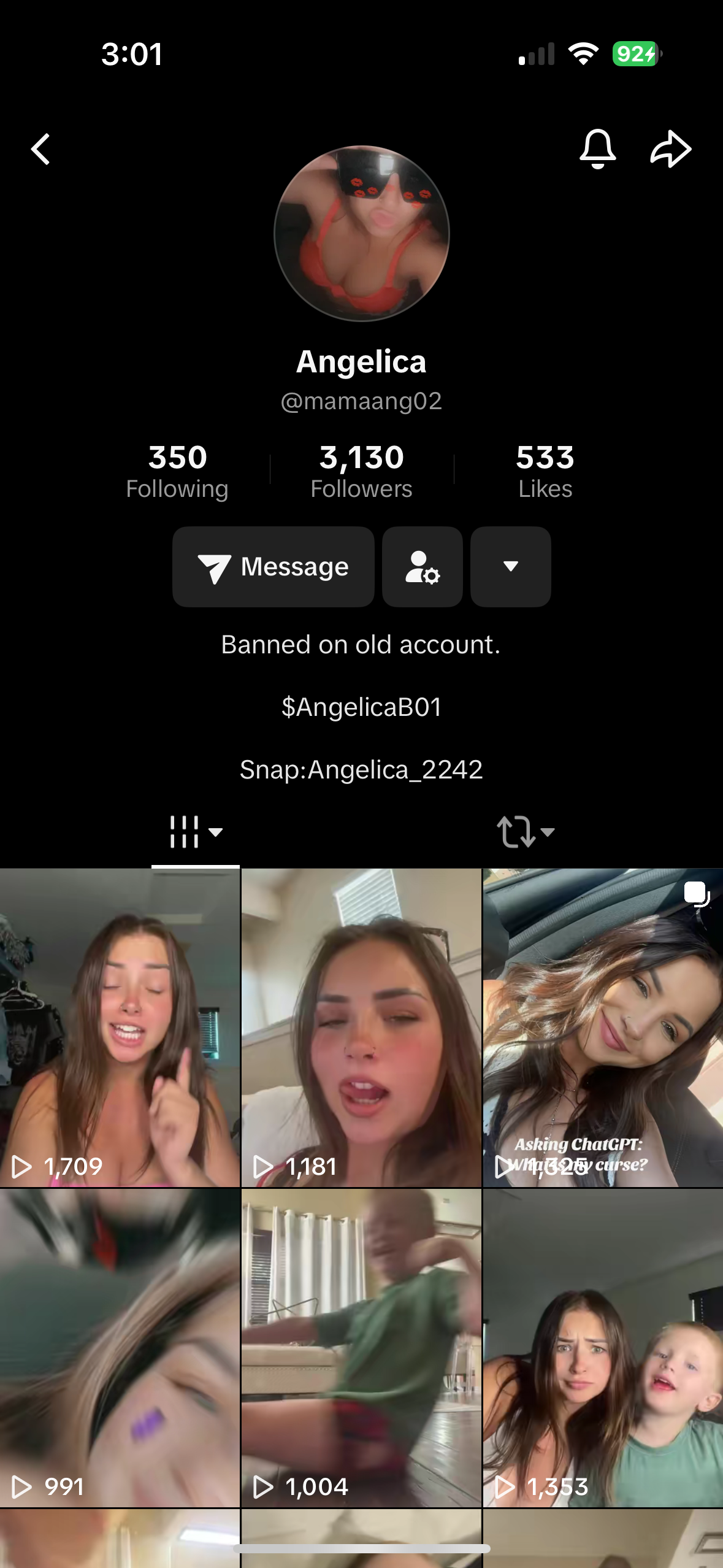Image resolution: width=723 pixels, height=1568 pixels.
Task: Go back using the back arrow
Action: tap(41, 150)
